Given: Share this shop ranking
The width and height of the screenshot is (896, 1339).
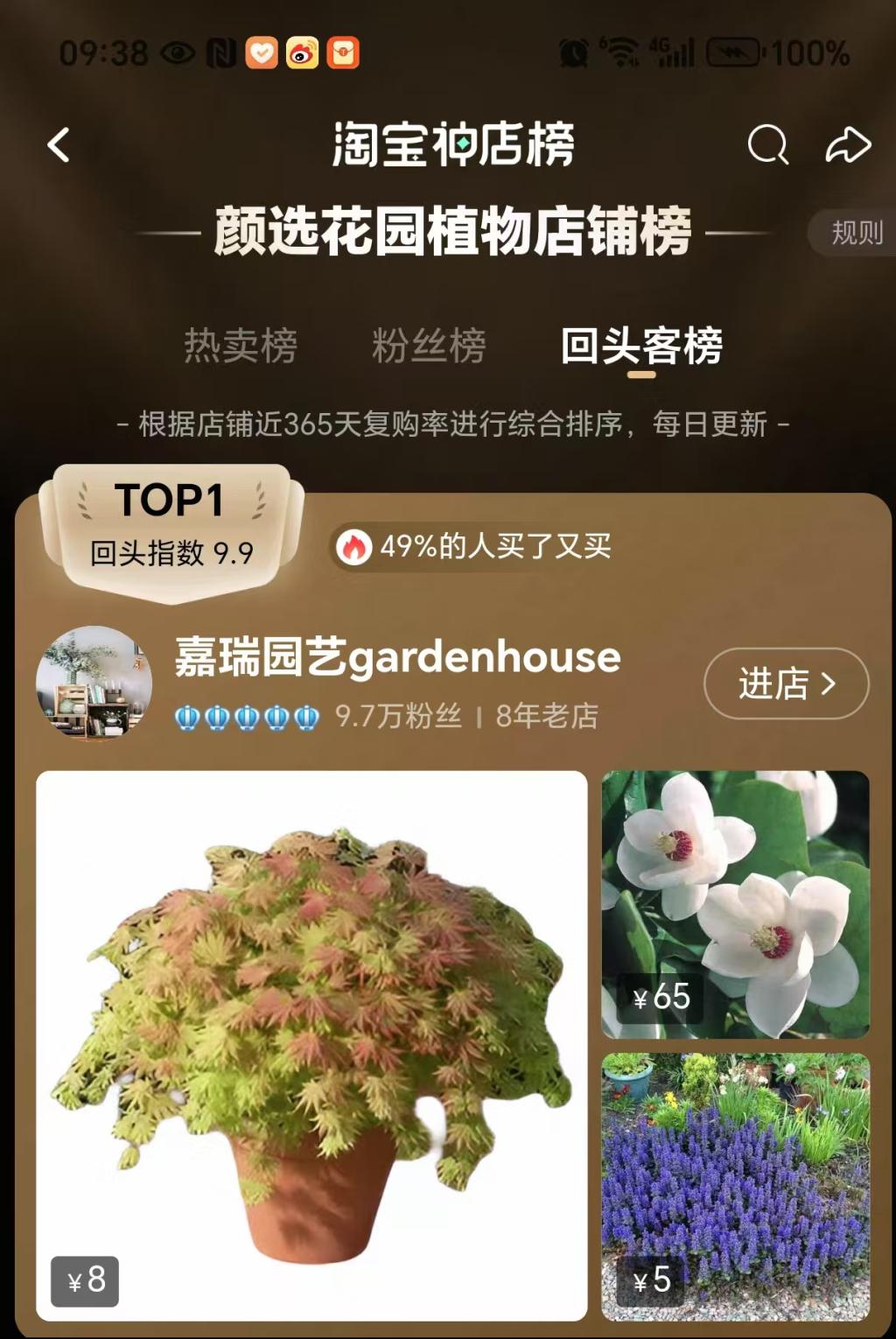Looking at the screenshot, I should (x=848, y=144).
